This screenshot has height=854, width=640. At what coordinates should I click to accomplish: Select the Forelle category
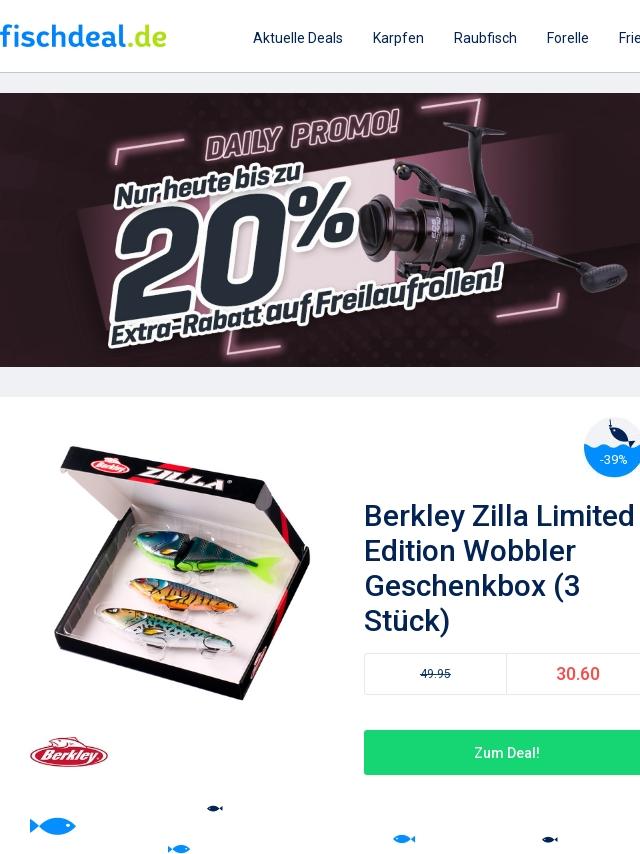(x=567, y=38)
